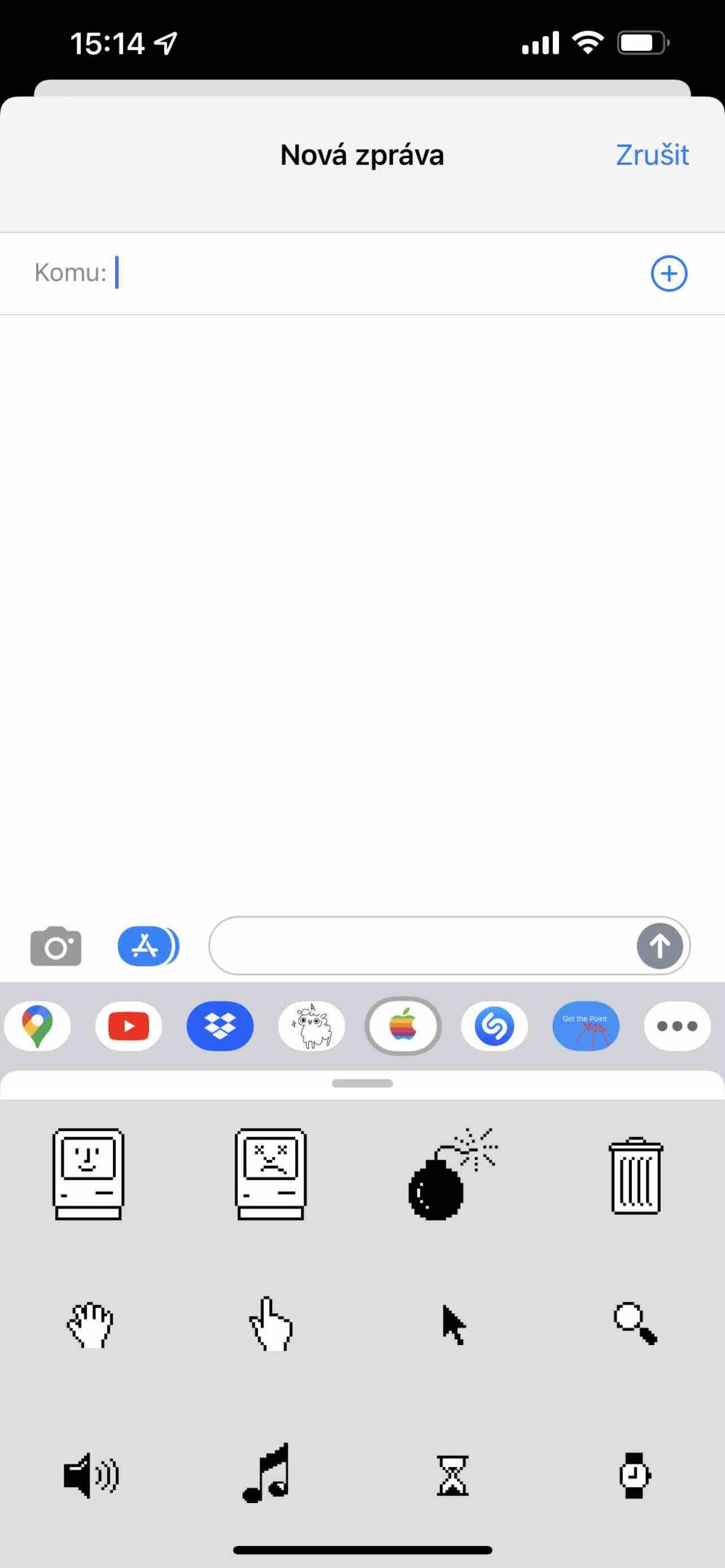The height and width of the screenshot is (1568, 725).
Task: Focus the Komu recipient field
Action: 368,273
